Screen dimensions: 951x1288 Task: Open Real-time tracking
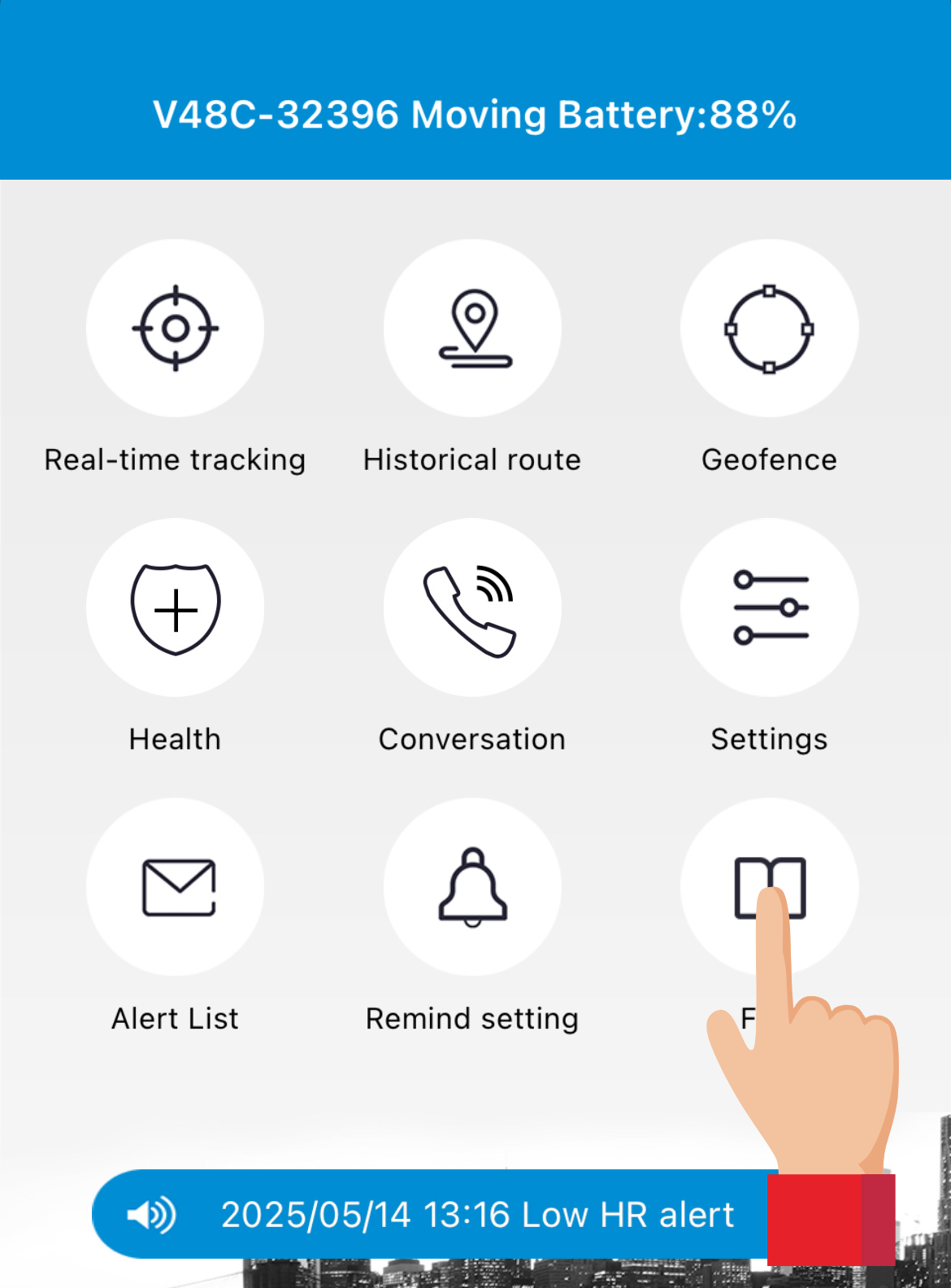(175, 329)
